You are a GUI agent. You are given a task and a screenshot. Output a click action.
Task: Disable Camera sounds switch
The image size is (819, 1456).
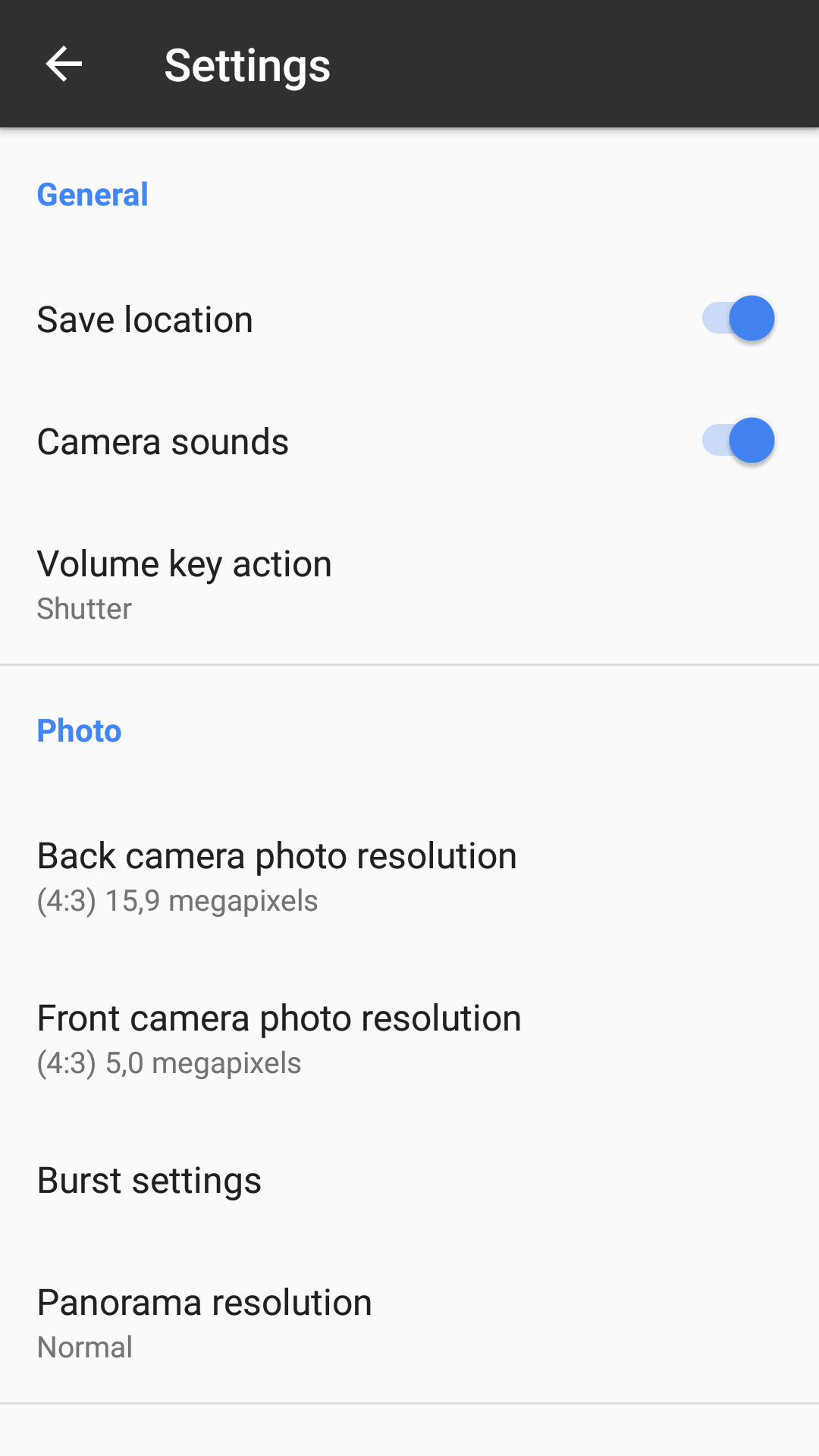(737, 441)
